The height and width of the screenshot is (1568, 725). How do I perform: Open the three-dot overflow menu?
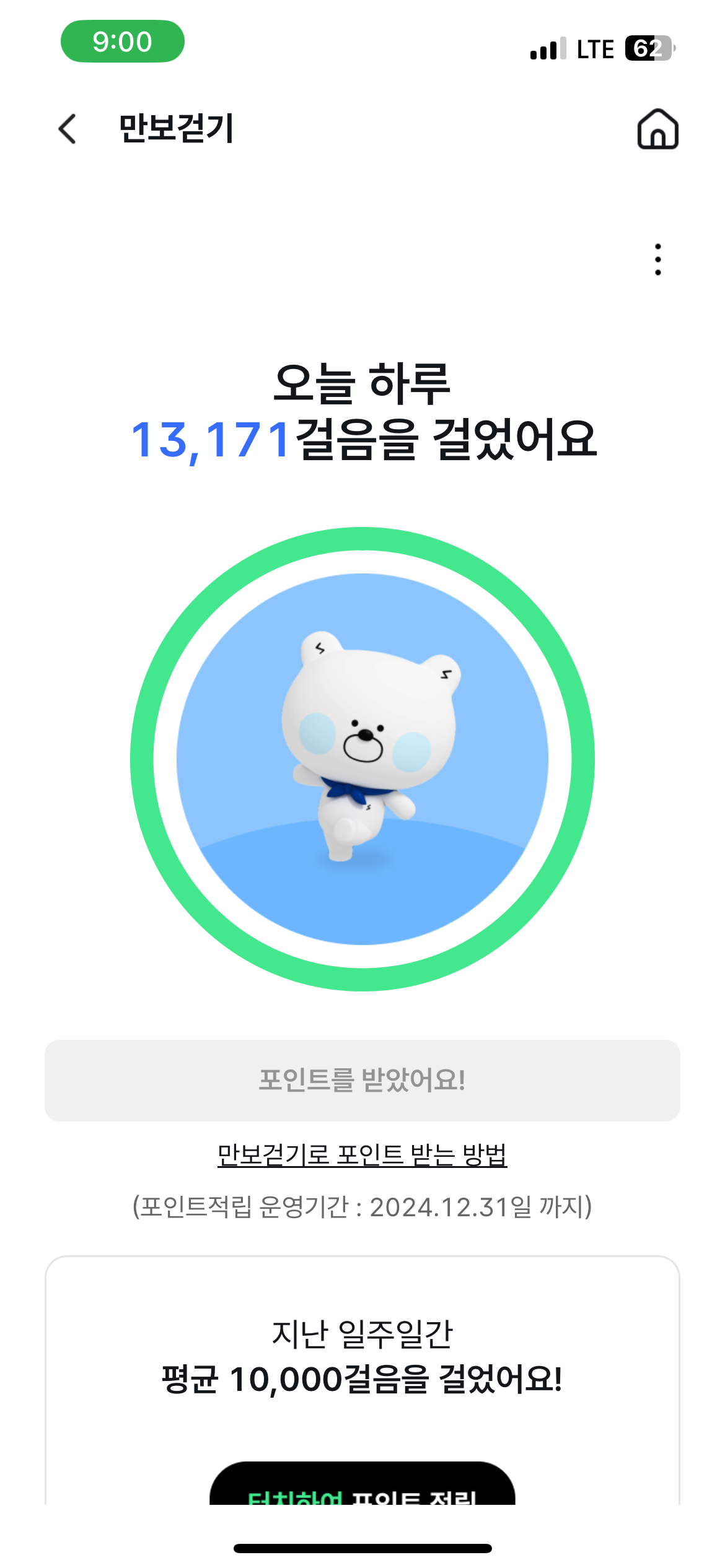pos(657,259)
